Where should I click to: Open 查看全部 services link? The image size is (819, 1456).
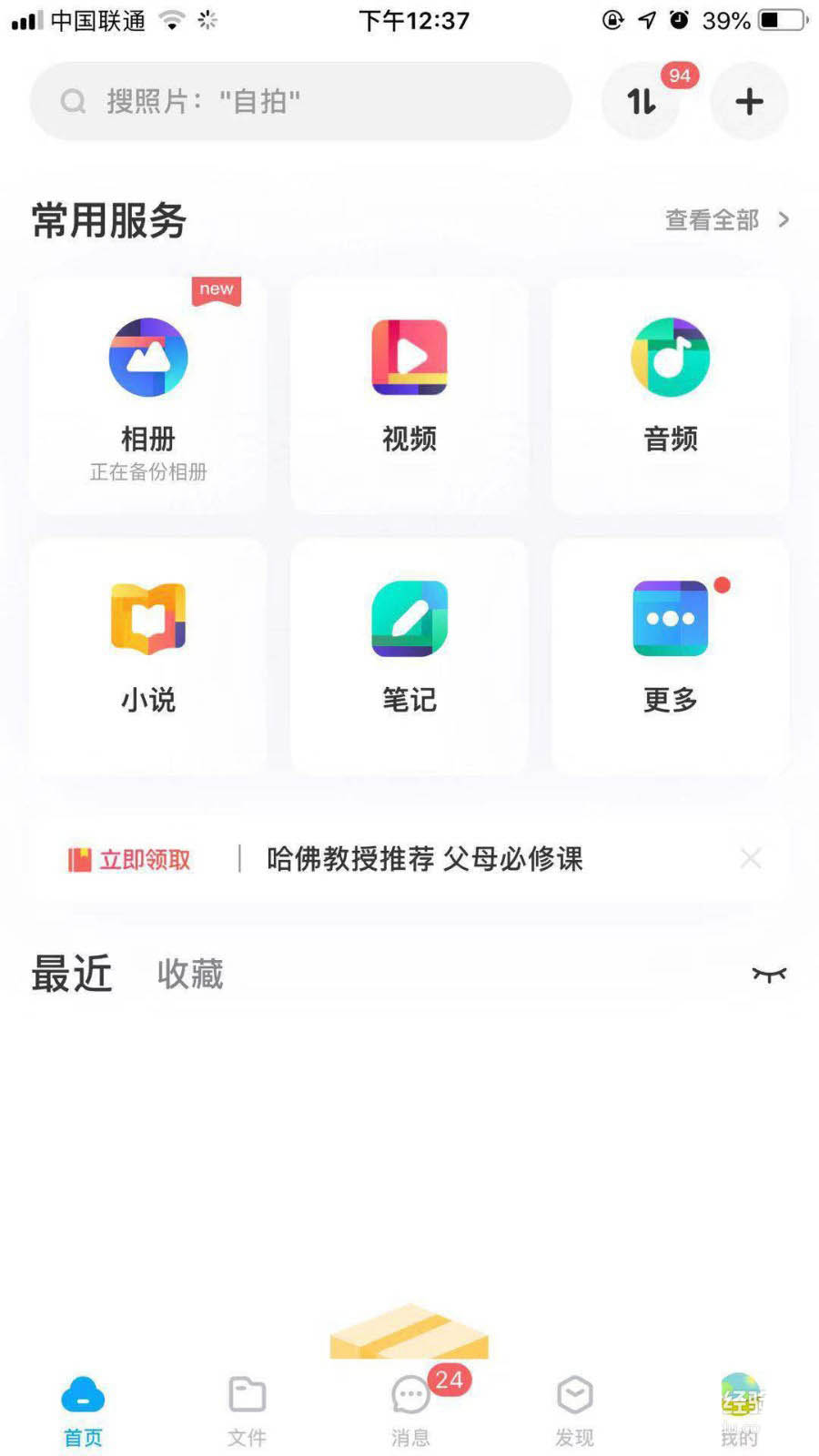coord(726,220)
